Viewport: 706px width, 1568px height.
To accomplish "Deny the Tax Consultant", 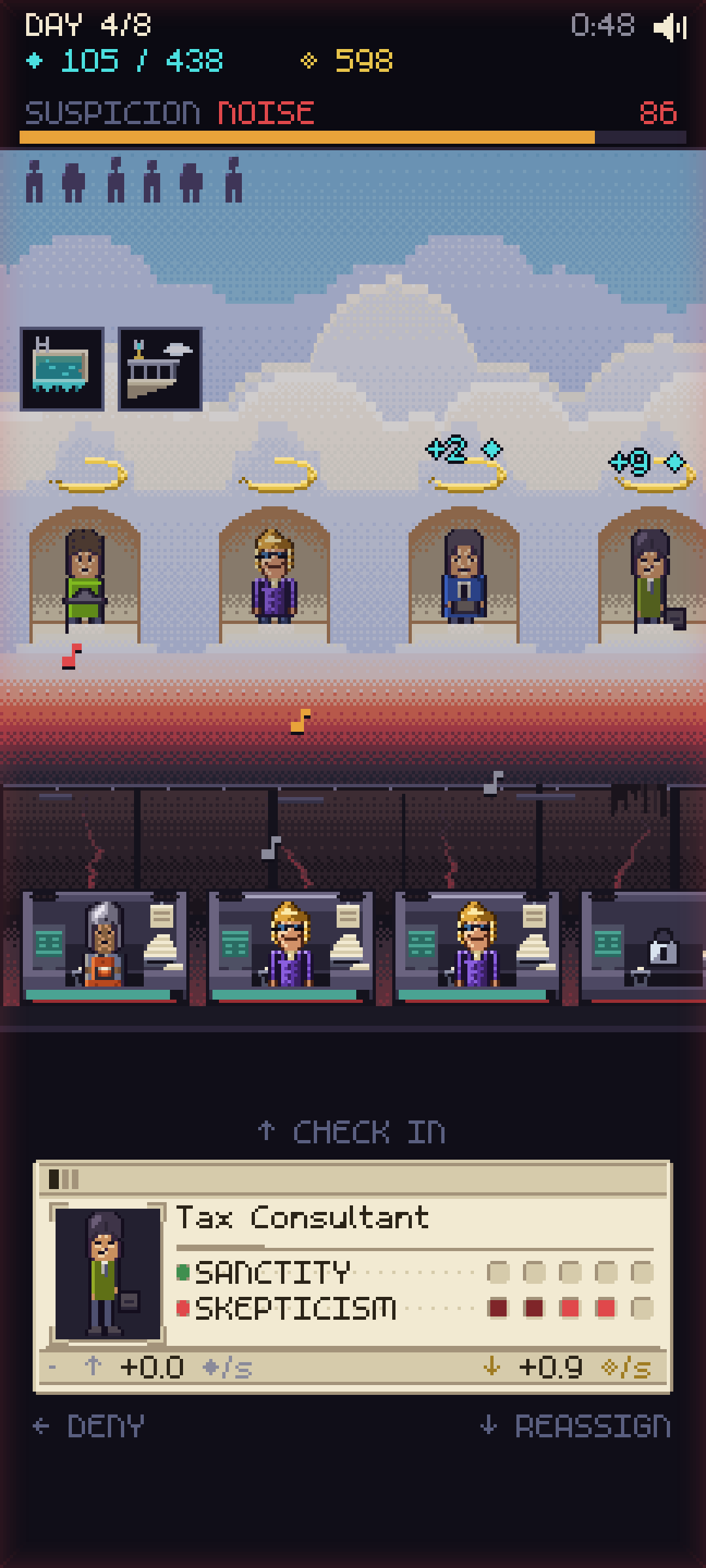I will pos(89,1426).
